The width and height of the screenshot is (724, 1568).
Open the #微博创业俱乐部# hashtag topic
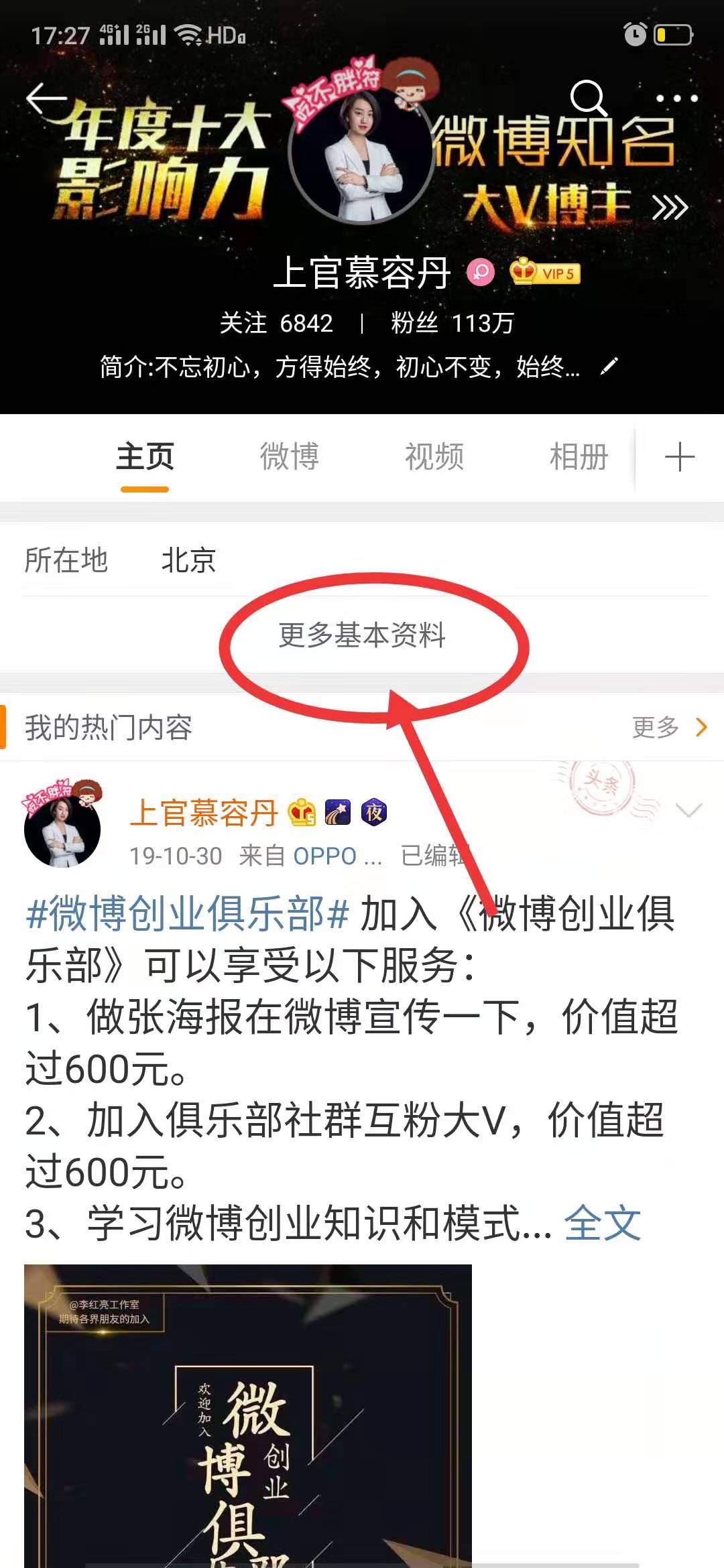(x=187, y=913)
